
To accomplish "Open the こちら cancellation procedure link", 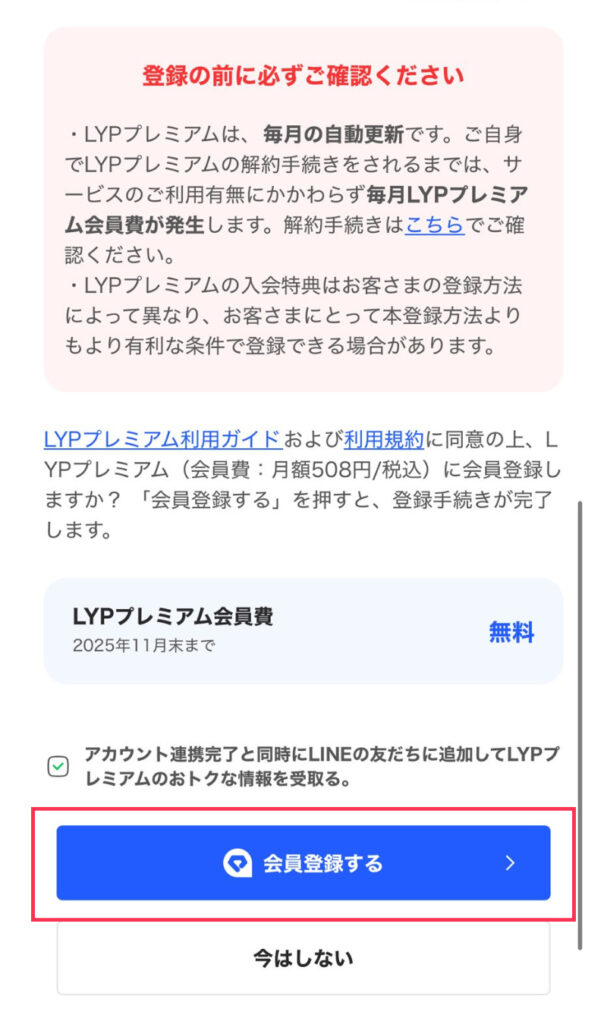I will point(434,225).
